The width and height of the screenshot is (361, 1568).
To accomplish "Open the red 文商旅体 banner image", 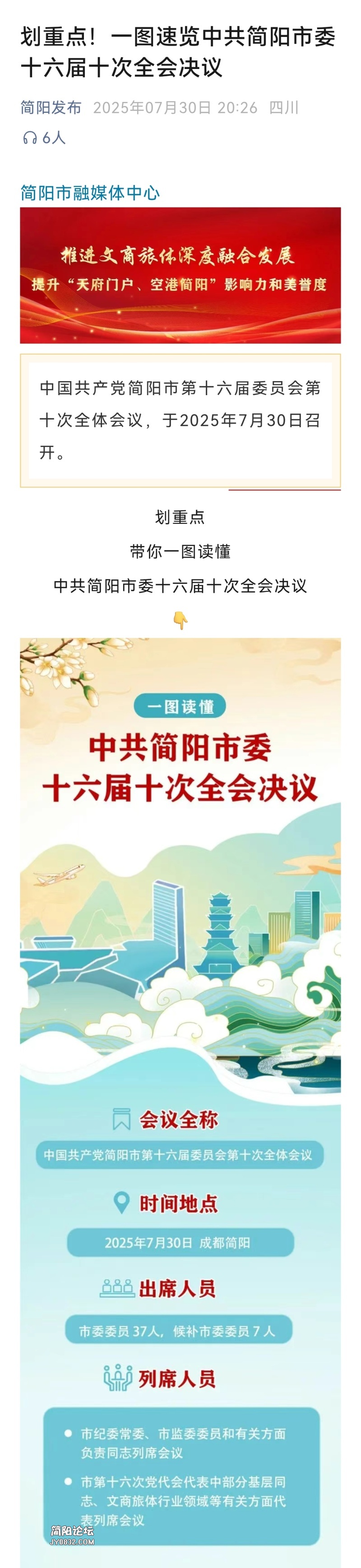I will point(180,275).
